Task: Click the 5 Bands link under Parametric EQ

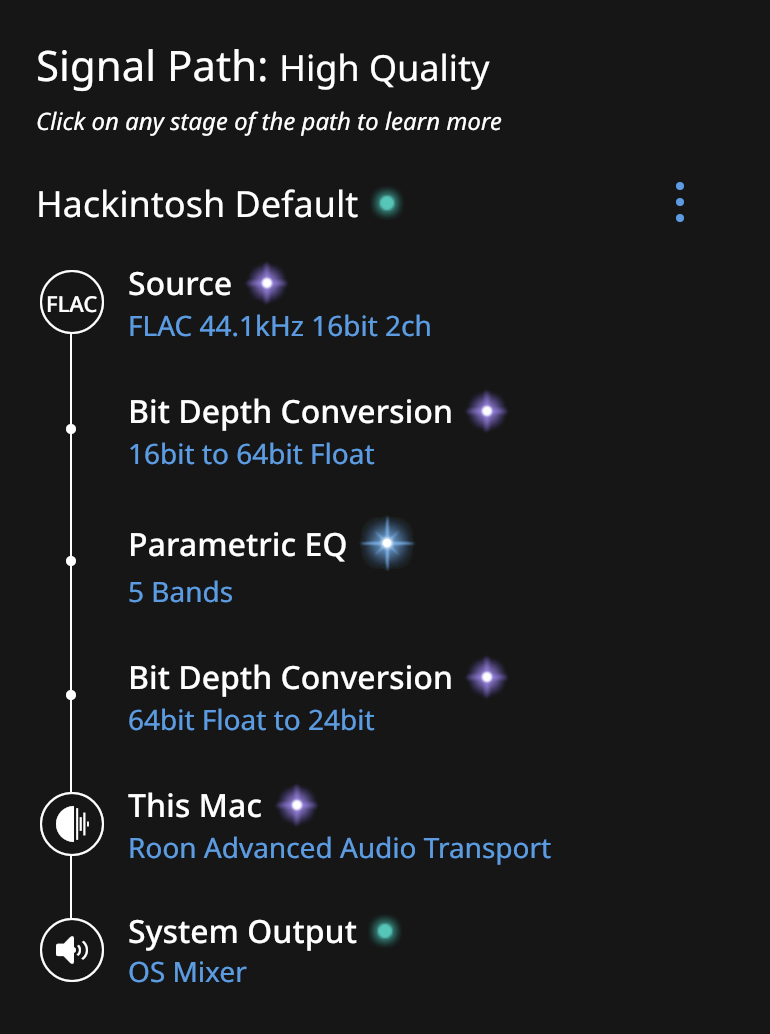Action: 180,592
